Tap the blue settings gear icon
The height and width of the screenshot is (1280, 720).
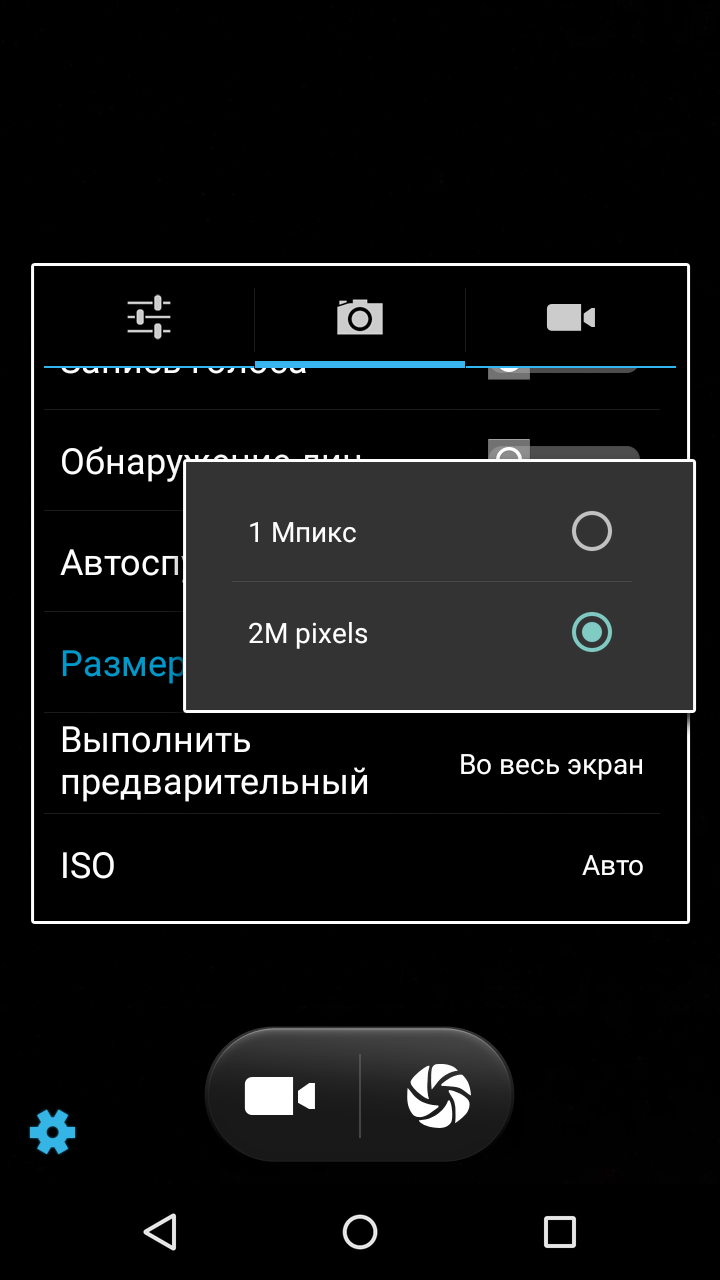tap(52, 1132)
